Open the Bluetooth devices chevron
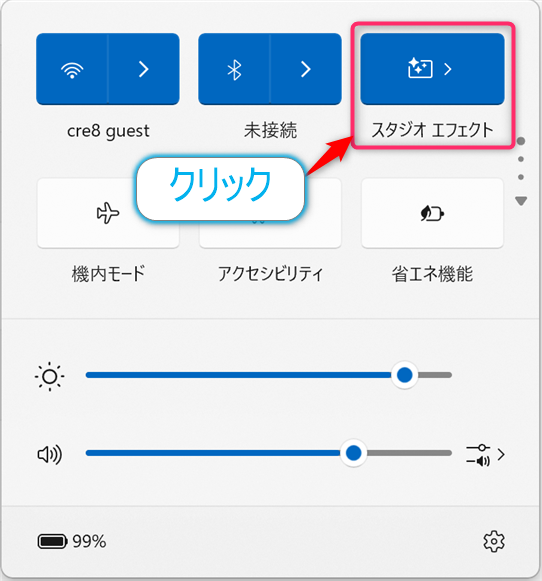The width and height of the screenshot is (542, 581). (306, 69)
